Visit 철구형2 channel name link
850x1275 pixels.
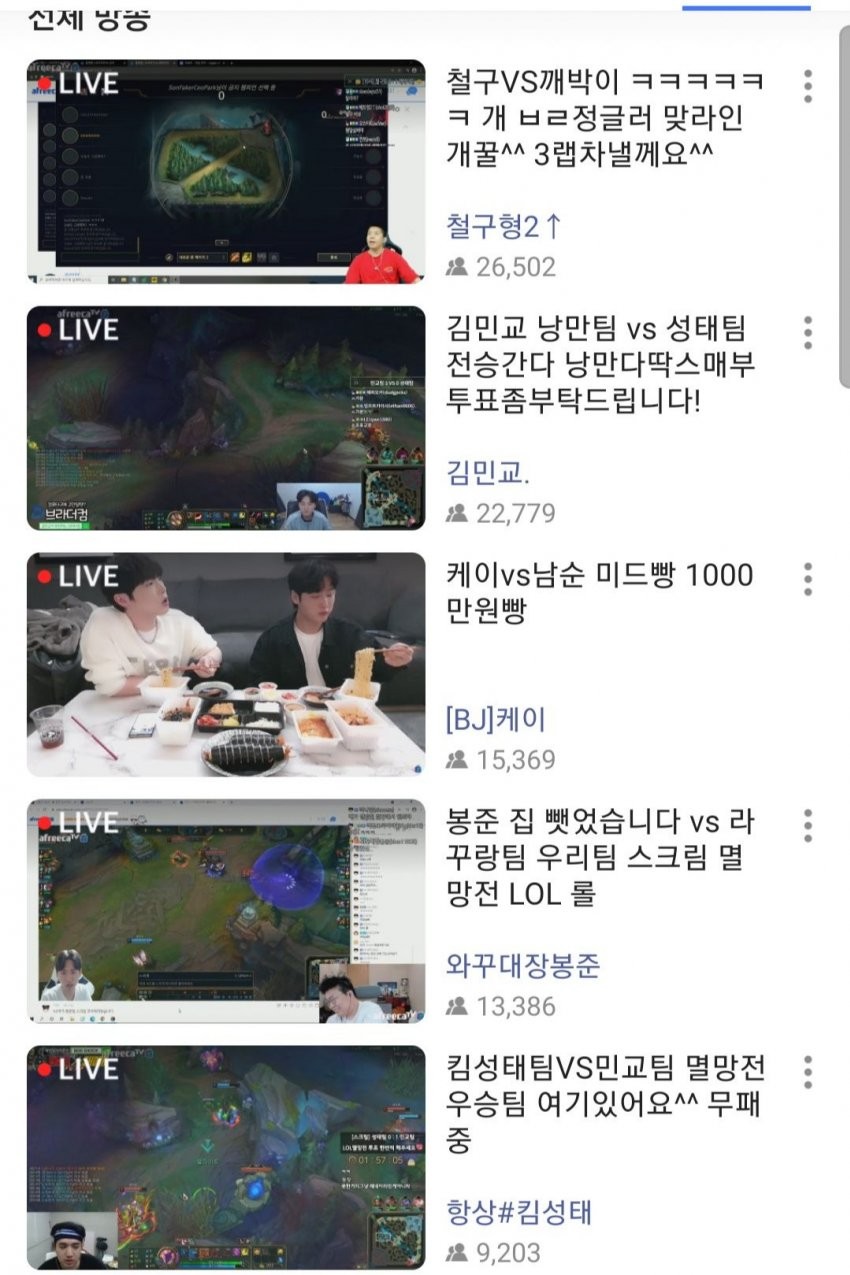[504, 226]
